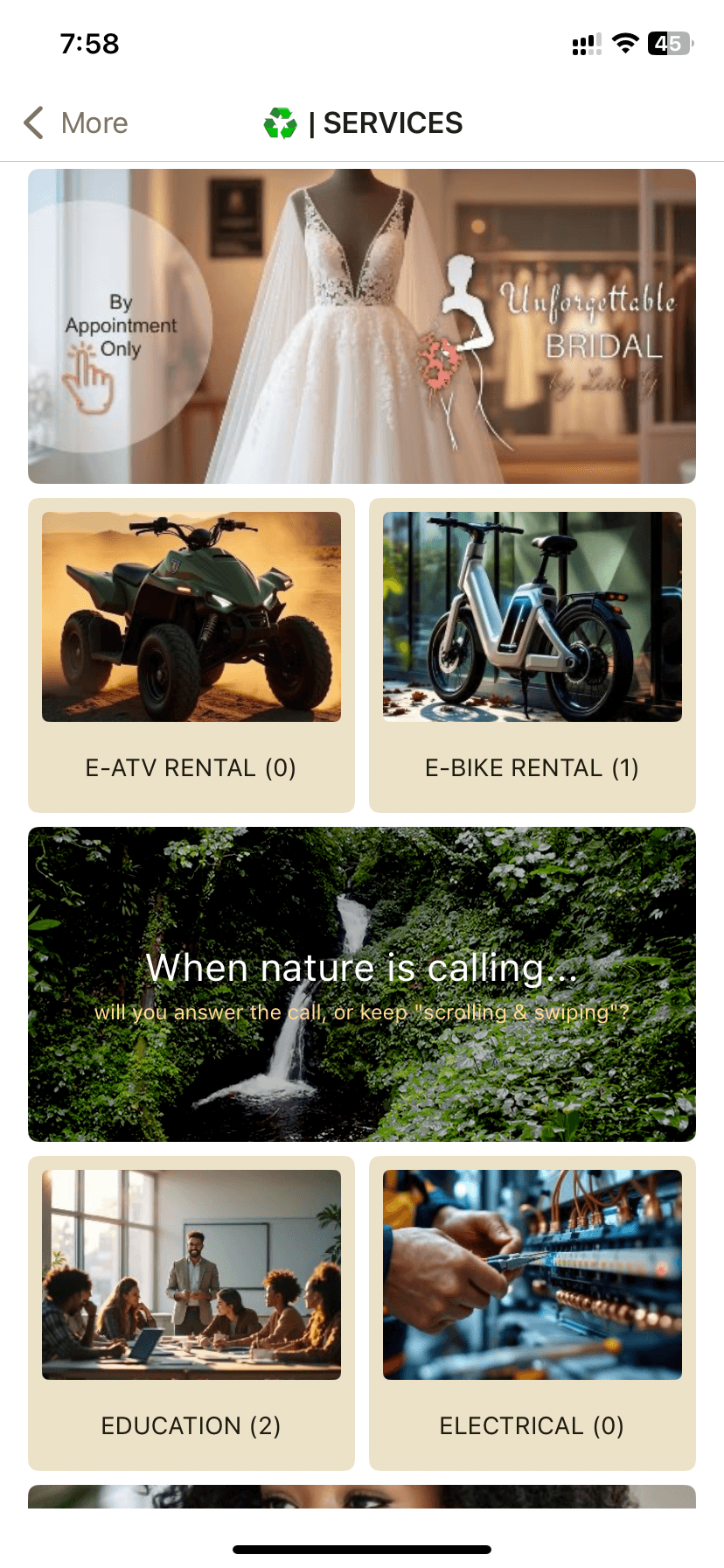Open the Electrical category
The width and height of the screenshot is (724, 1568).
[x=532, y=1312]
